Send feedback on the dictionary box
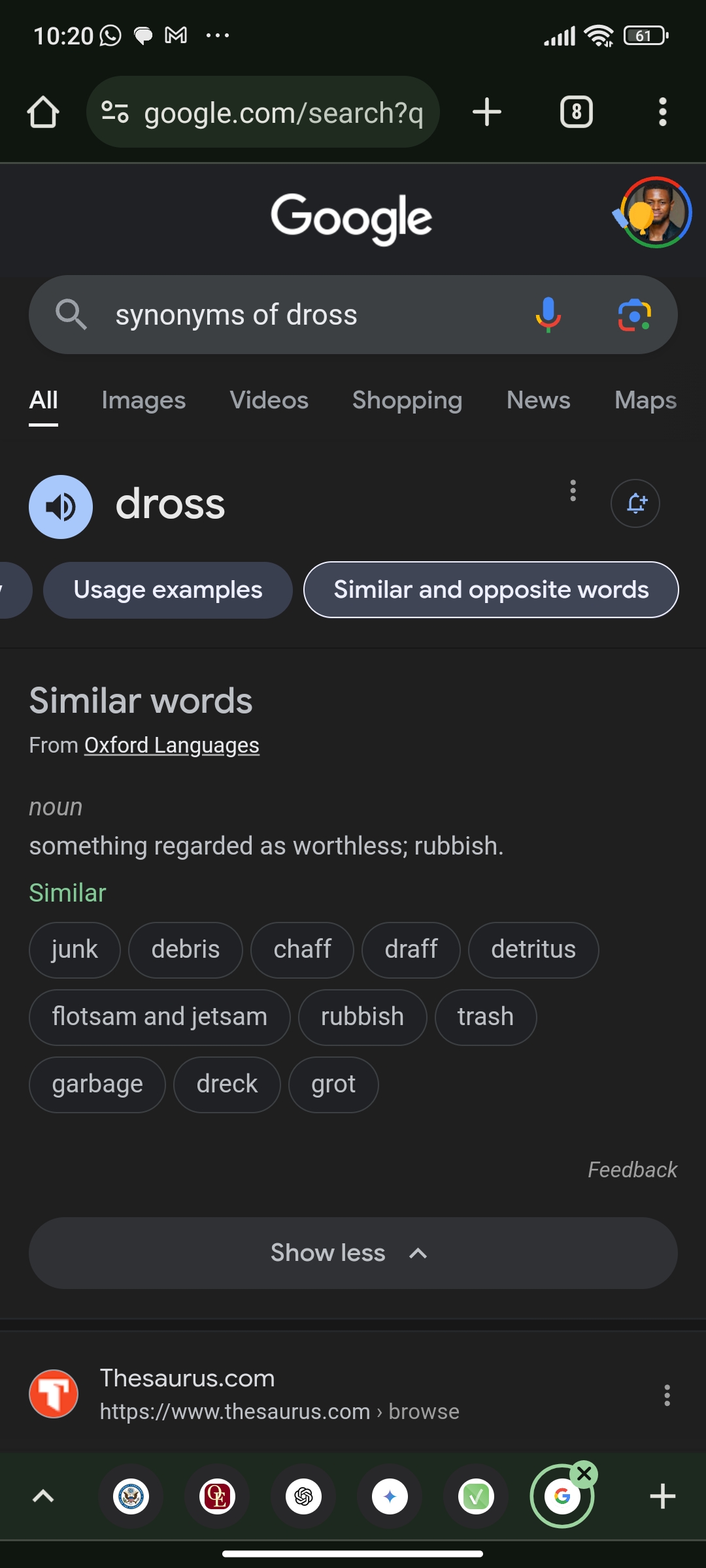 click(632, 1169)
